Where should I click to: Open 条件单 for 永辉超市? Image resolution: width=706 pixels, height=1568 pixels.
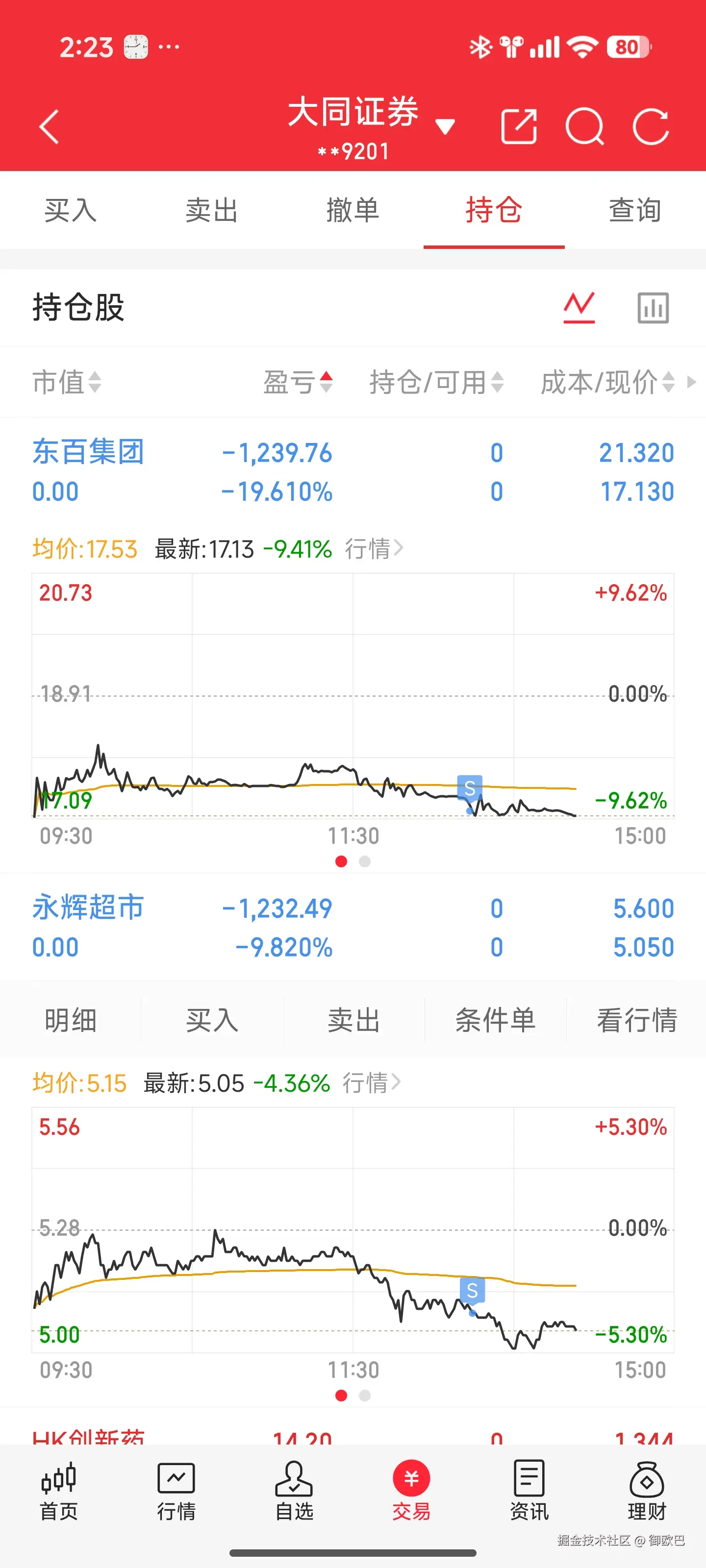tap(494, 1020)
